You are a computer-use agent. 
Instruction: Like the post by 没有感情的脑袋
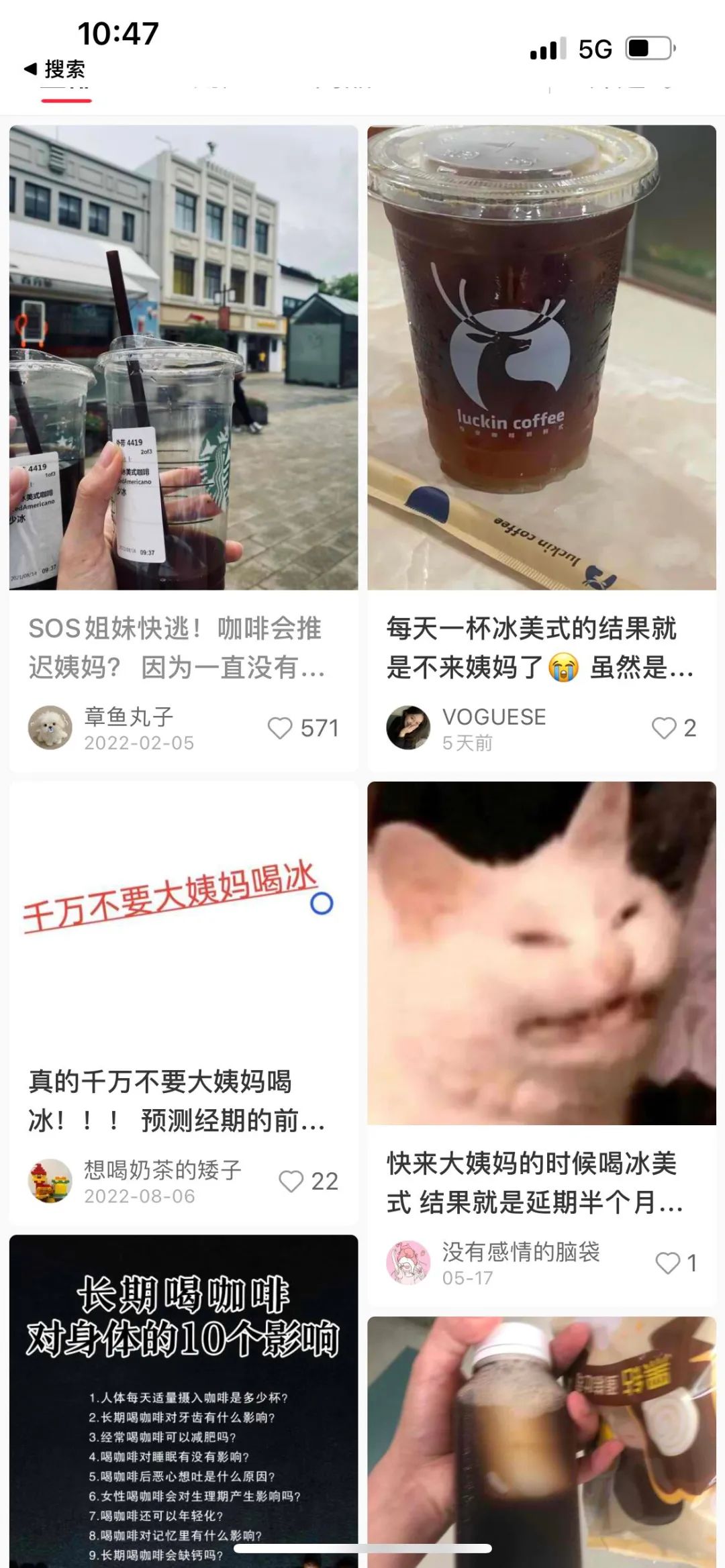667,1263
